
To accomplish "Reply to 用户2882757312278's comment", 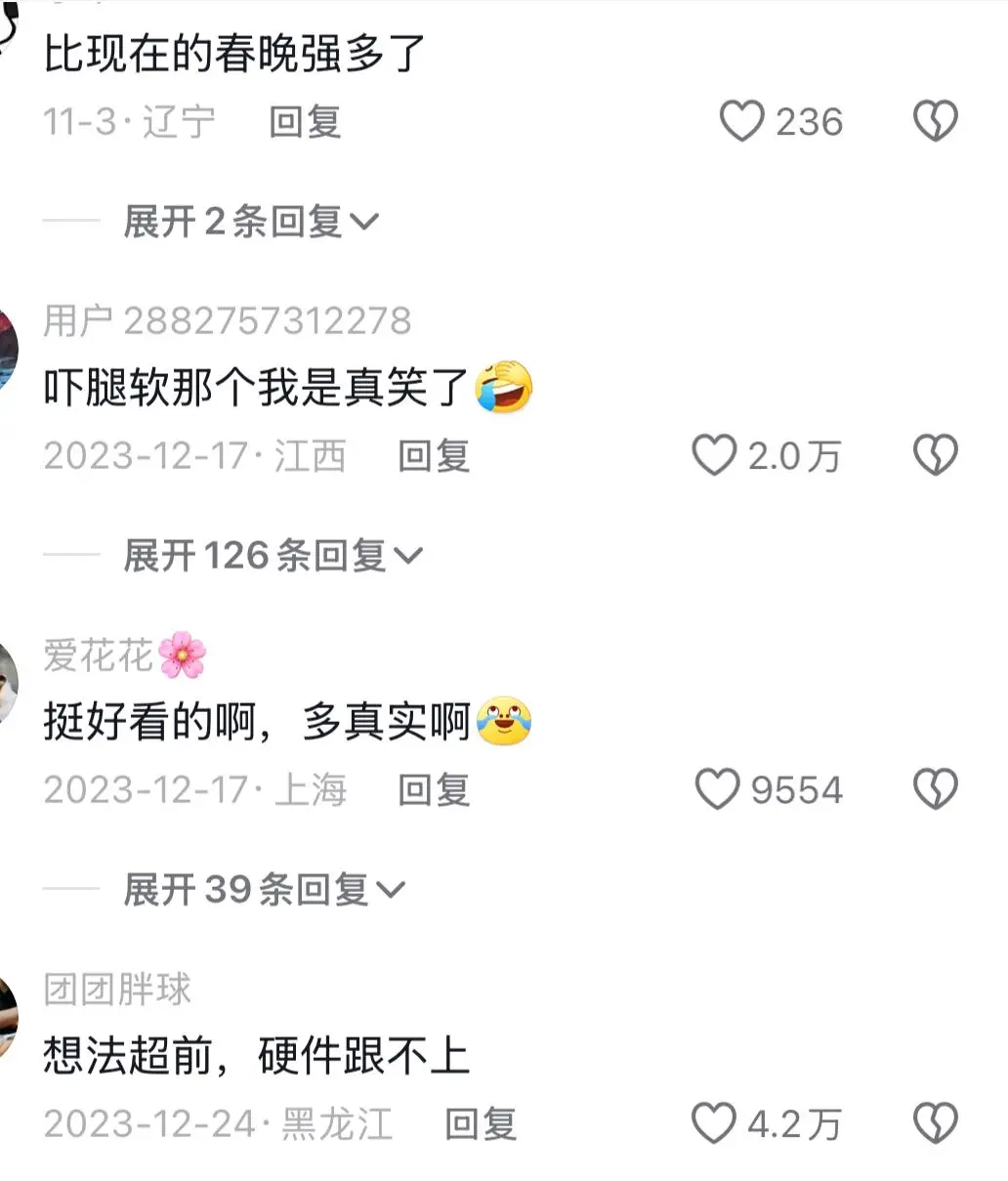I will point(434,456).
